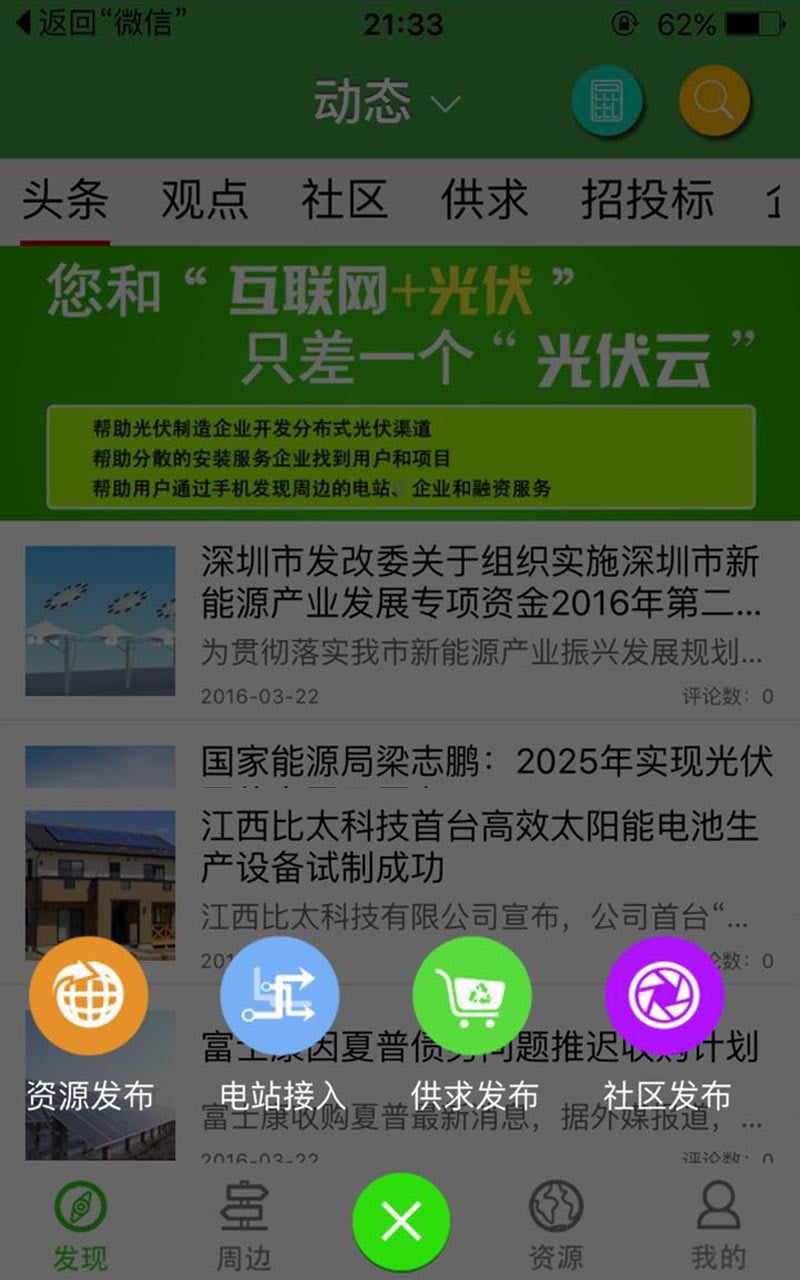Open the search magnifier icon
The width and height of the screenshot is (800, 1280).
click(714, 100)
